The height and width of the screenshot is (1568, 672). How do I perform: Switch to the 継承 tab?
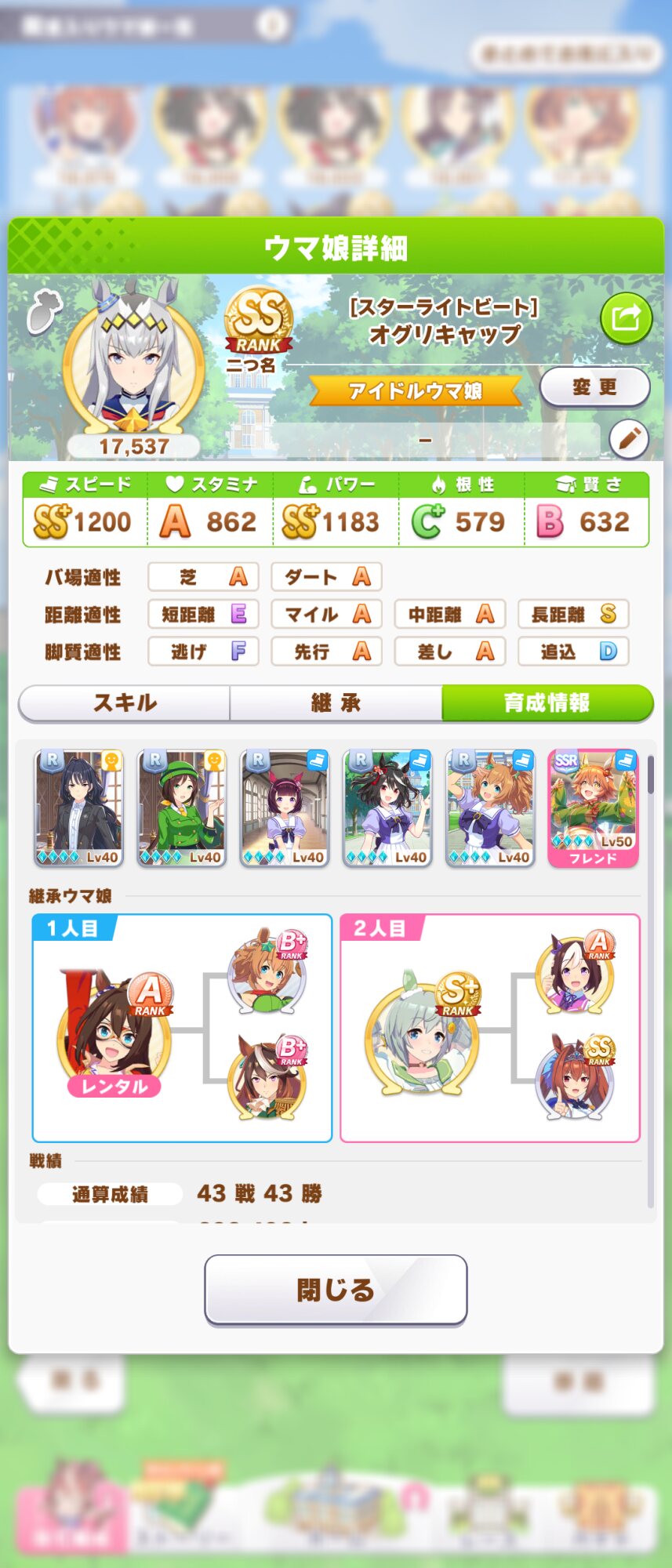point(336,702)
